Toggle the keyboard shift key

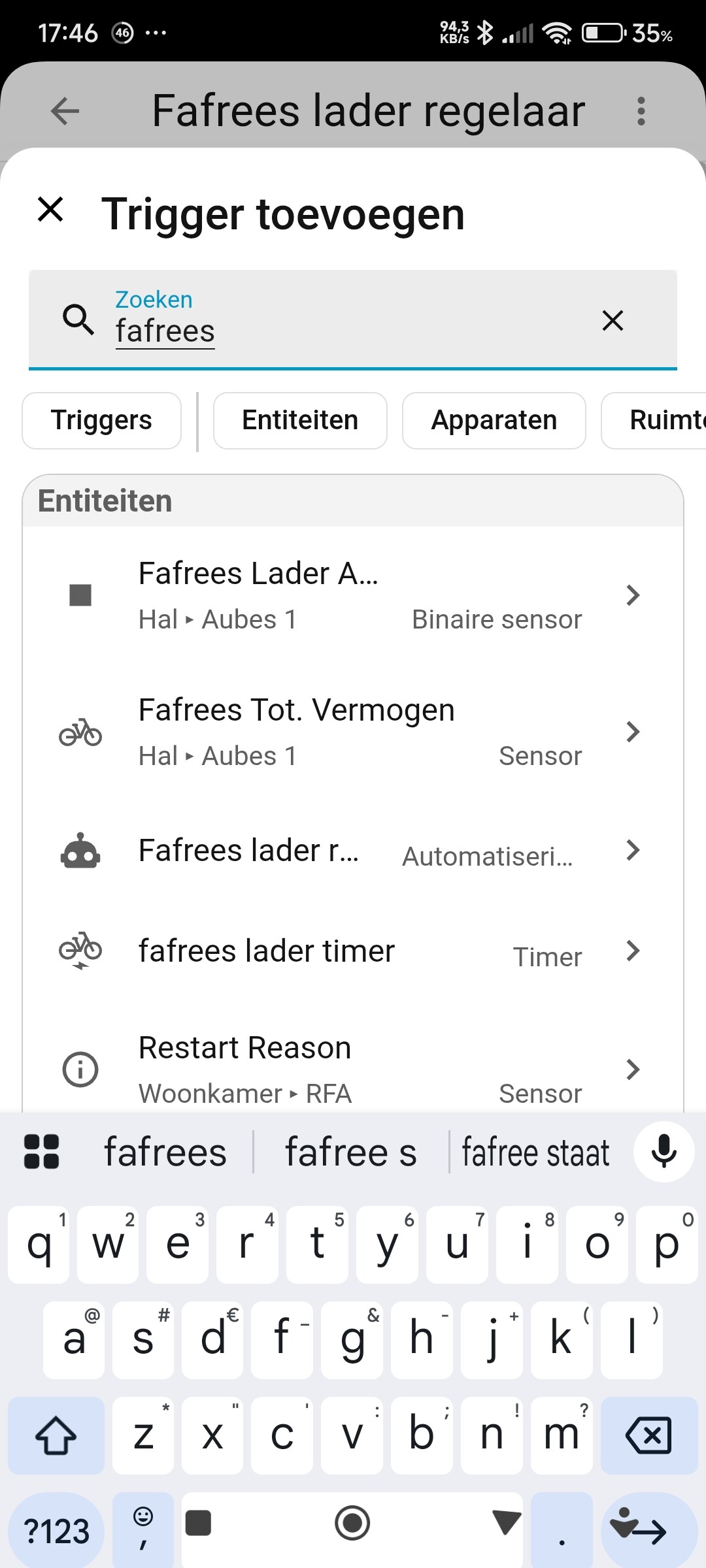(56, 1435)
